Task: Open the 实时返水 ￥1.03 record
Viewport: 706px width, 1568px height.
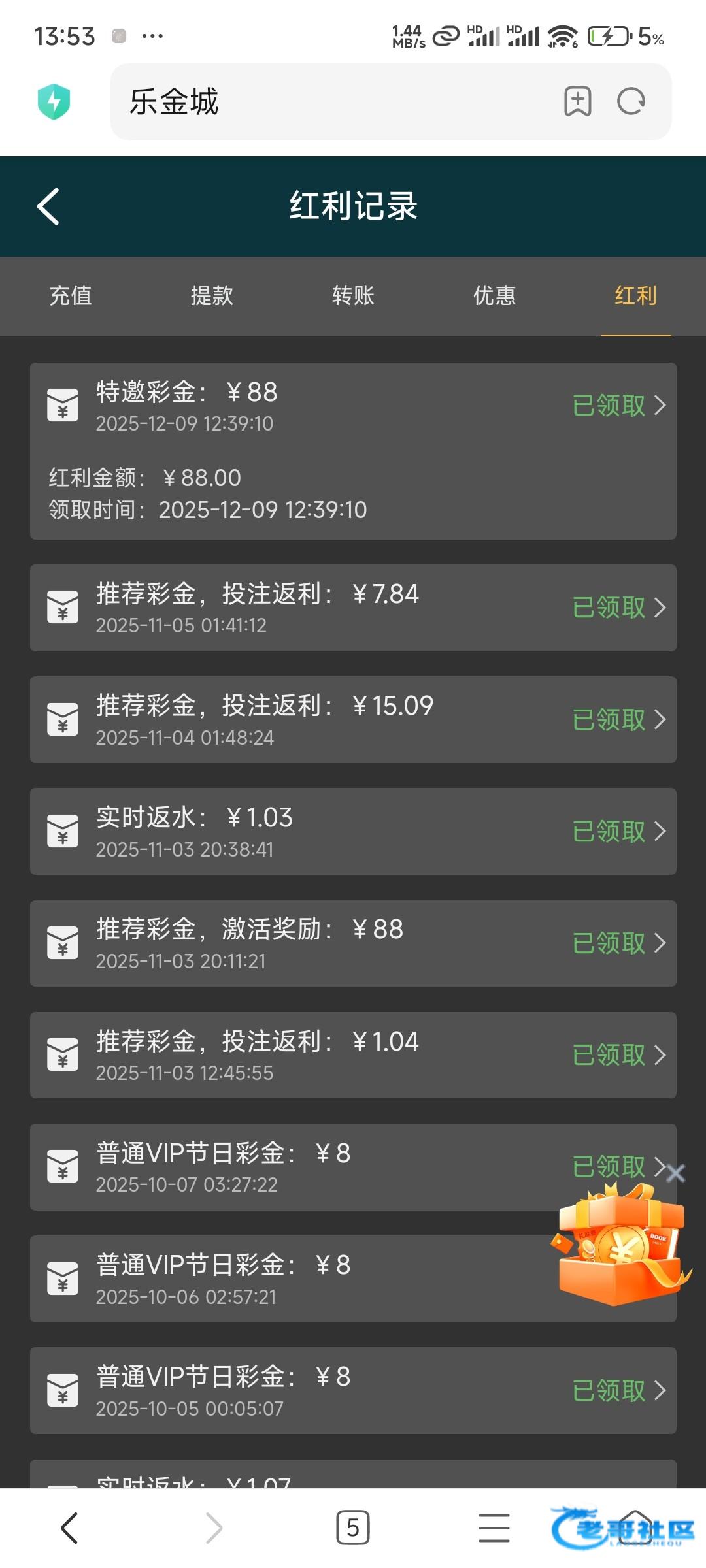Action: tap(618, 832)
